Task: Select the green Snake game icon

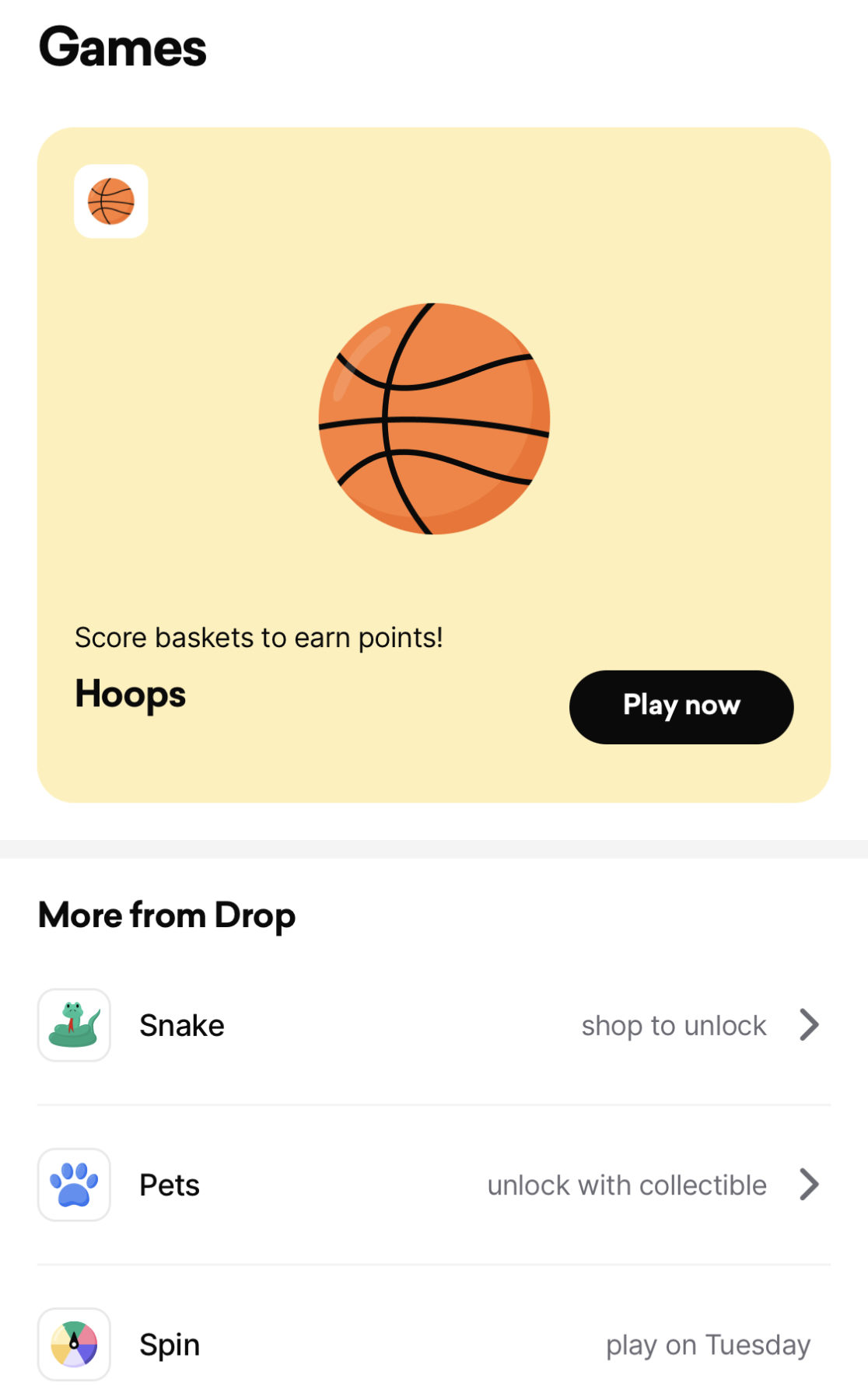Action: pyautogui.click(x=73, y=1024)
